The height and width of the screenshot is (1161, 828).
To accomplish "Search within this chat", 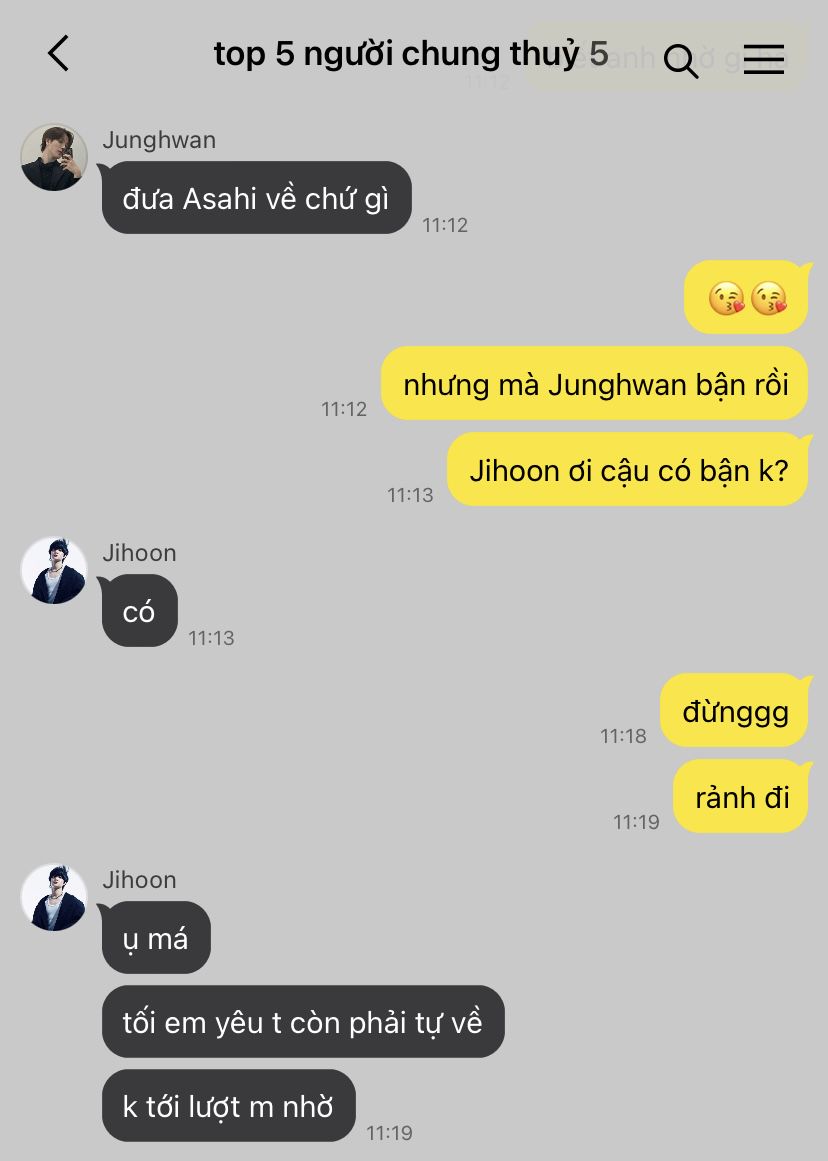I will pyautogui.click(x=681, y=60).
